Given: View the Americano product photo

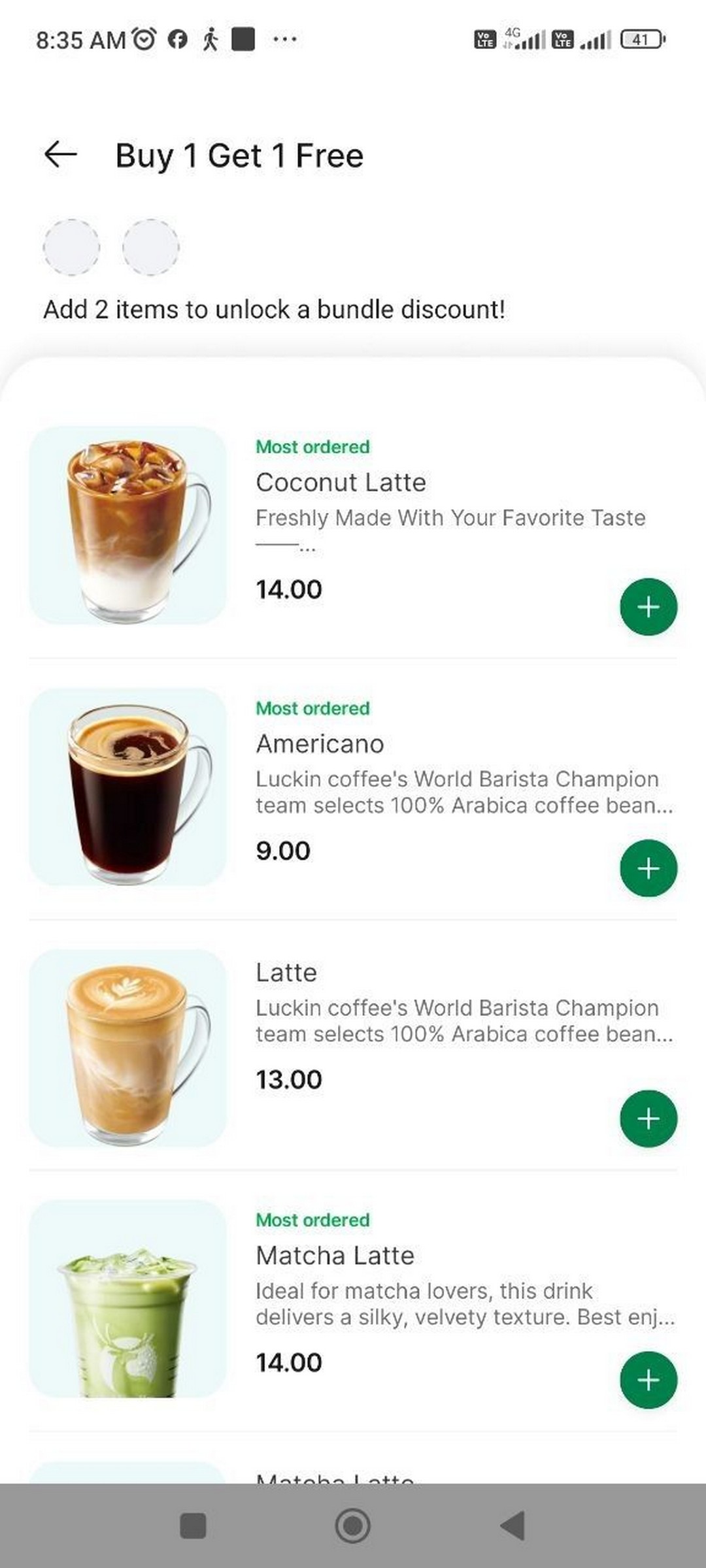Looking at the screenshot, I should 128,787.
